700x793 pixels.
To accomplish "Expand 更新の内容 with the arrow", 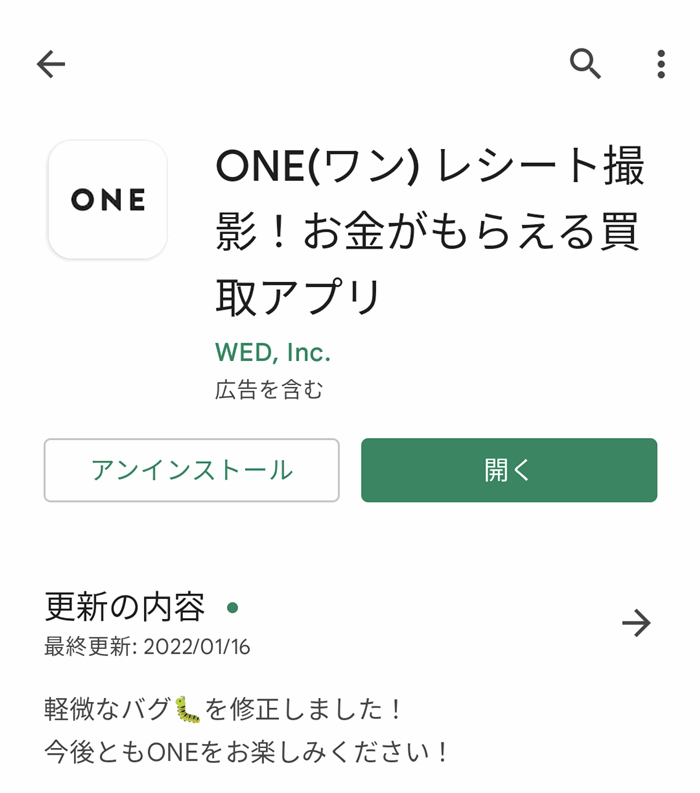I will 636,623.
